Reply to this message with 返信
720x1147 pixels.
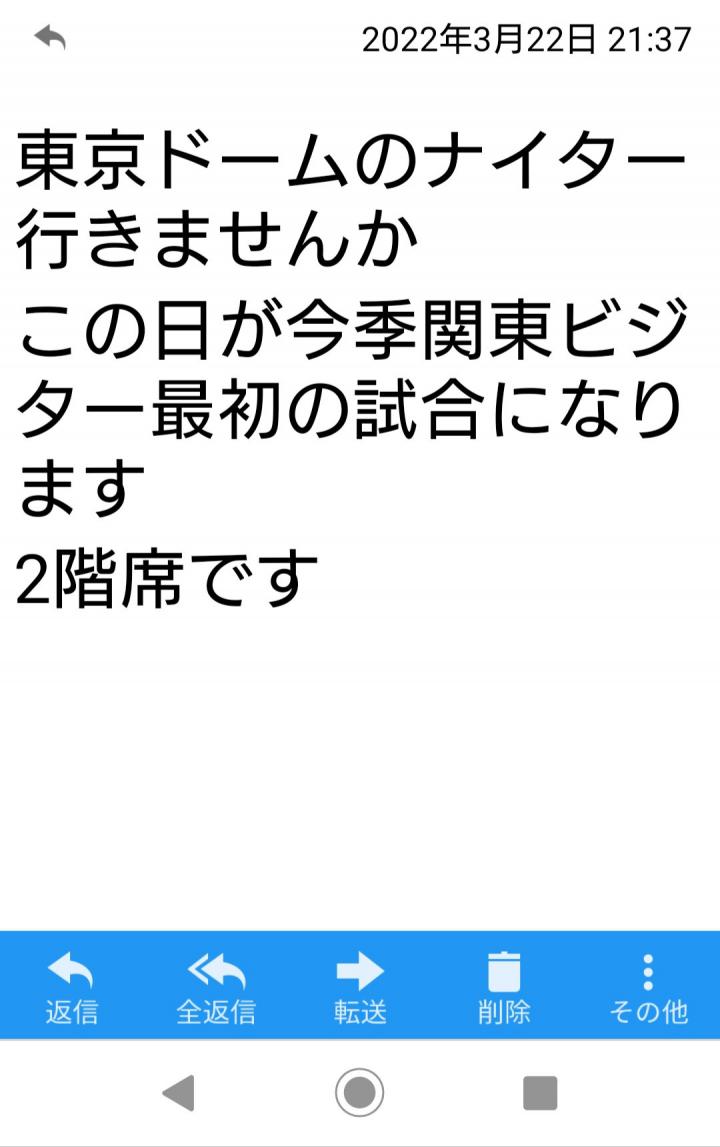(x=72, y=987)
